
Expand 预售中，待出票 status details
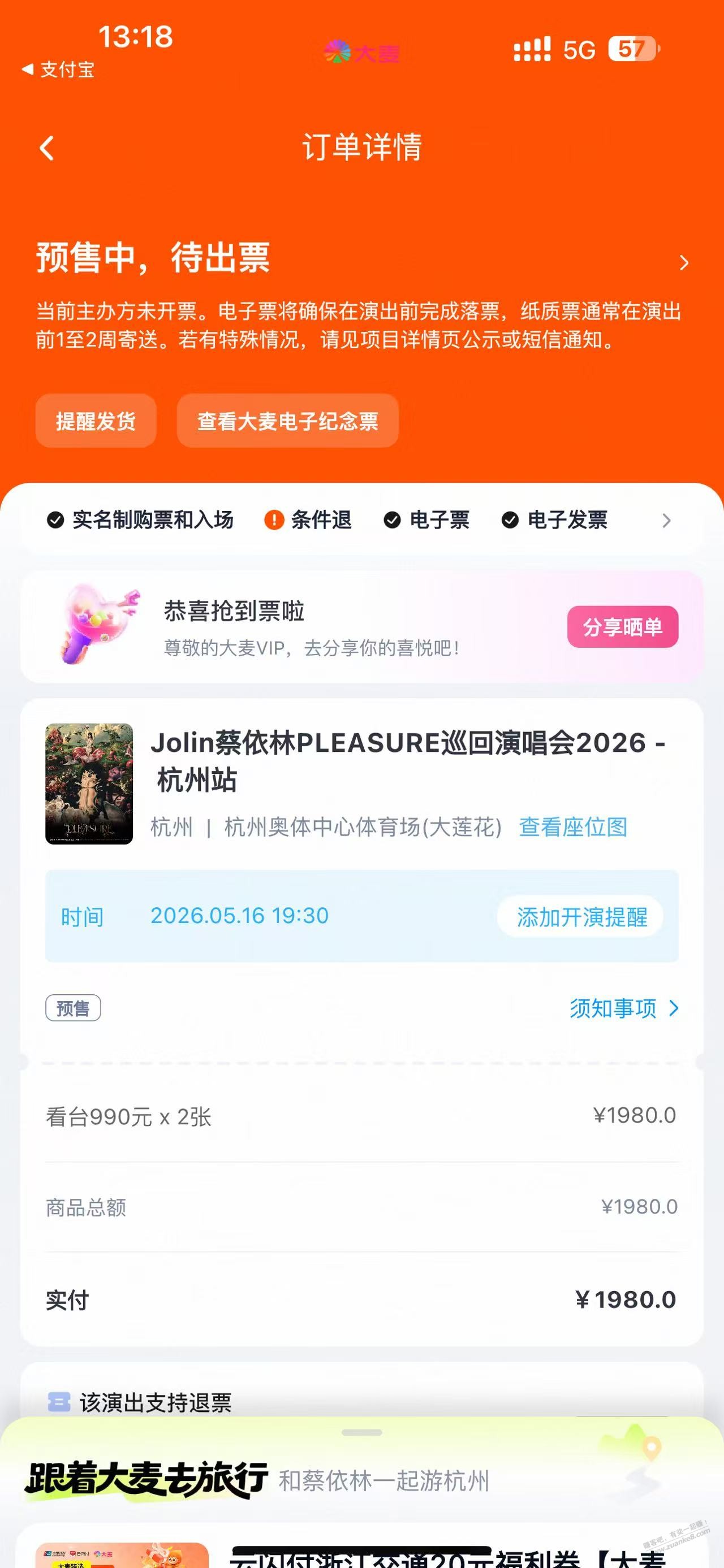coord(683,264)
